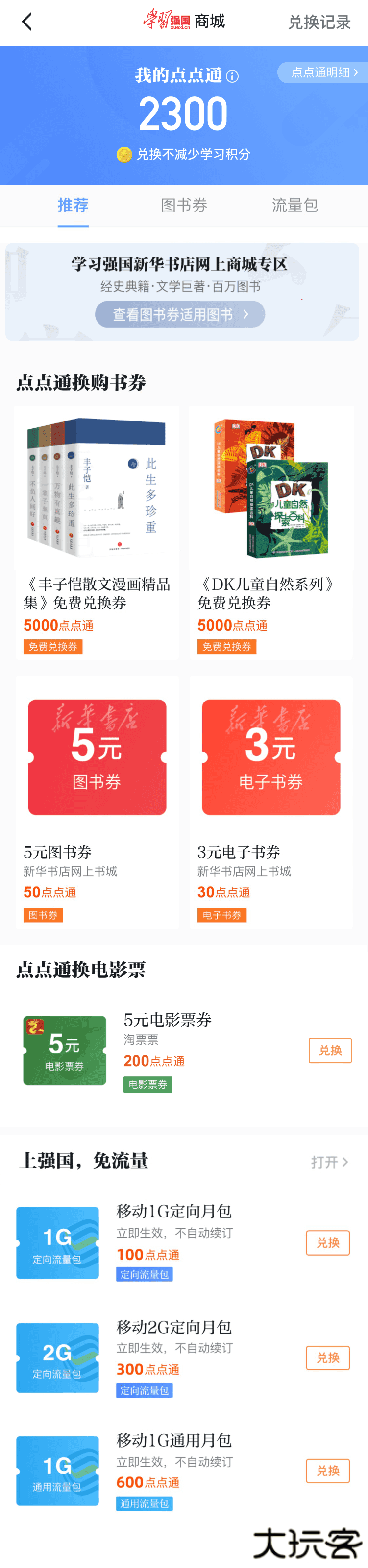Tap 查看图书券适用图书 button
This screenshot has width=368, height=1568.
click(x=180, y=314)
